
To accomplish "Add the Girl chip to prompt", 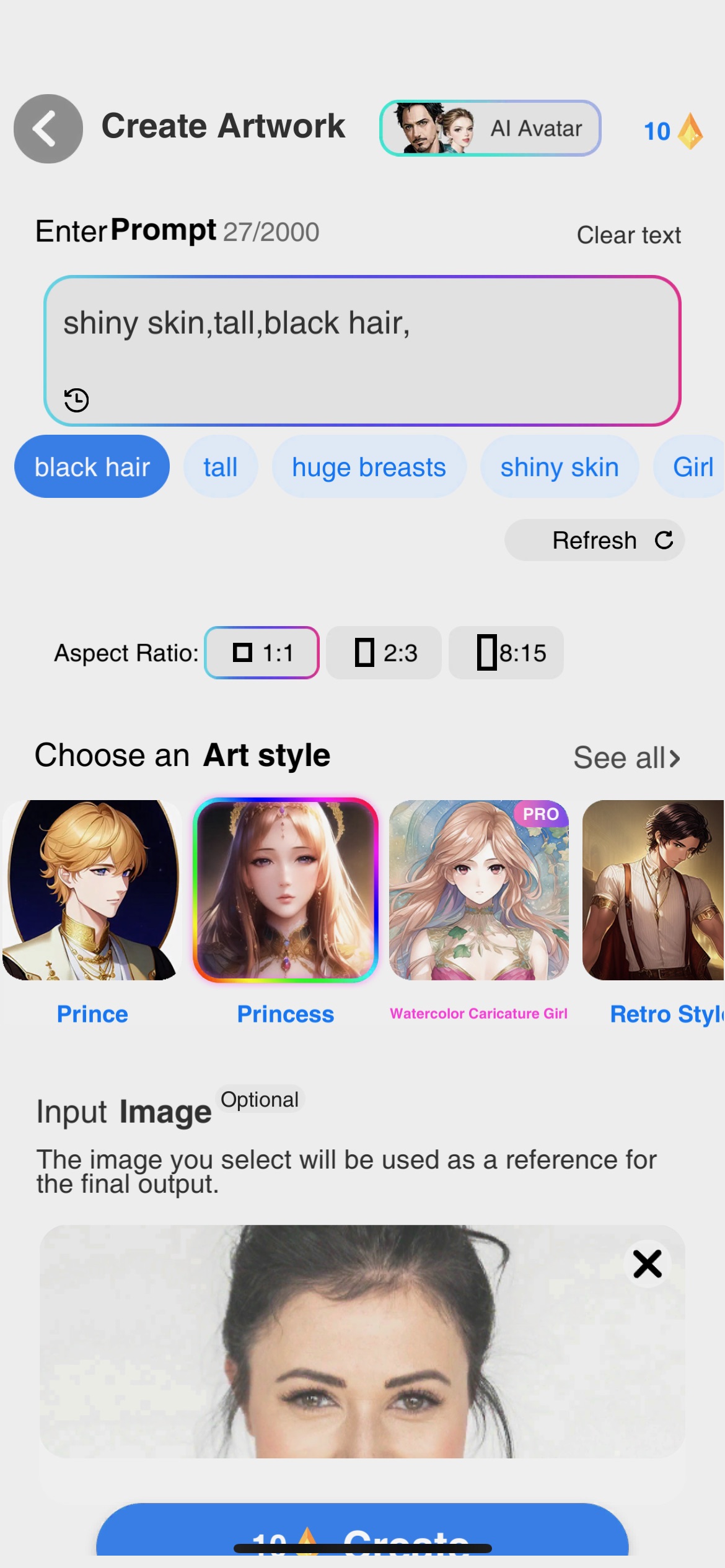I will (x=691, y=466).
